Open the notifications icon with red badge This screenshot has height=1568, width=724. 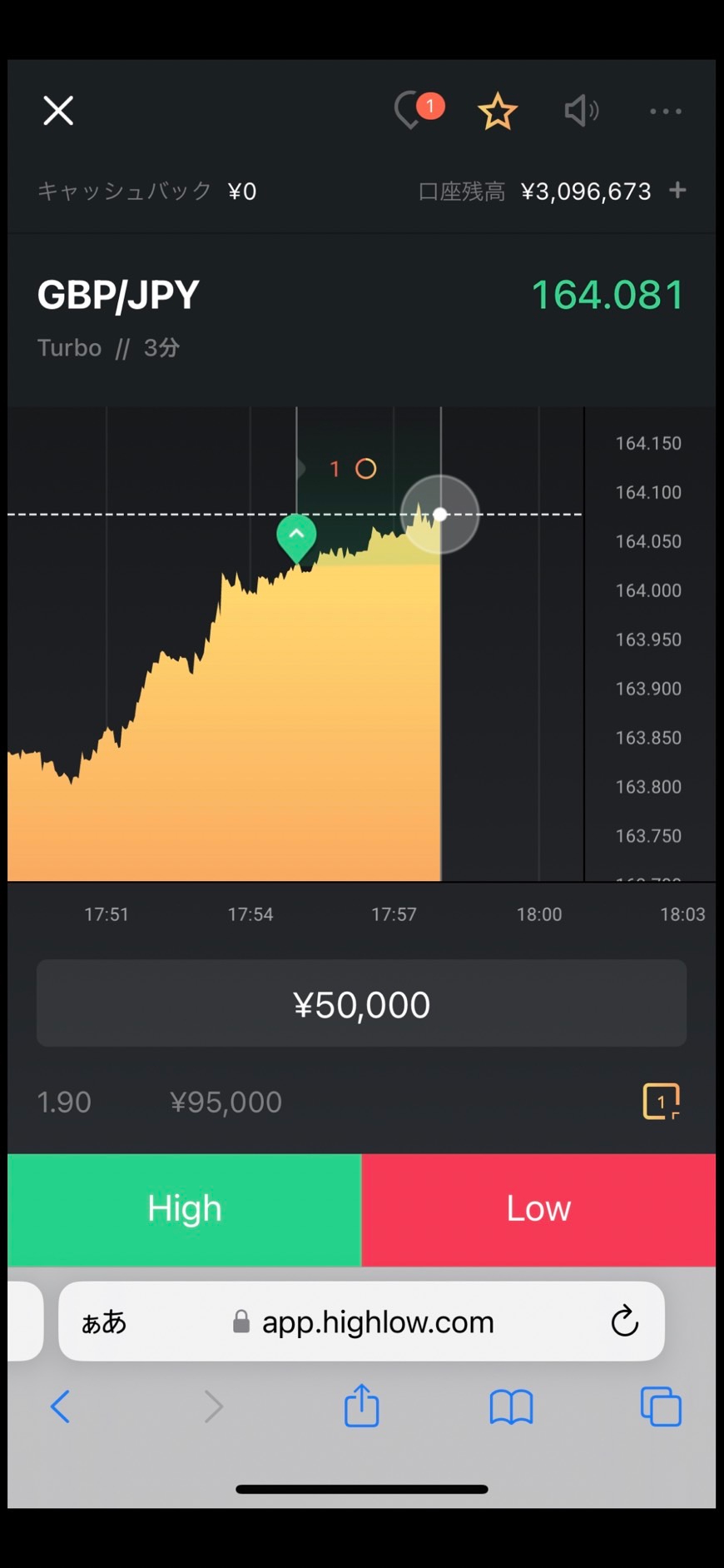(x=418, y=110)
